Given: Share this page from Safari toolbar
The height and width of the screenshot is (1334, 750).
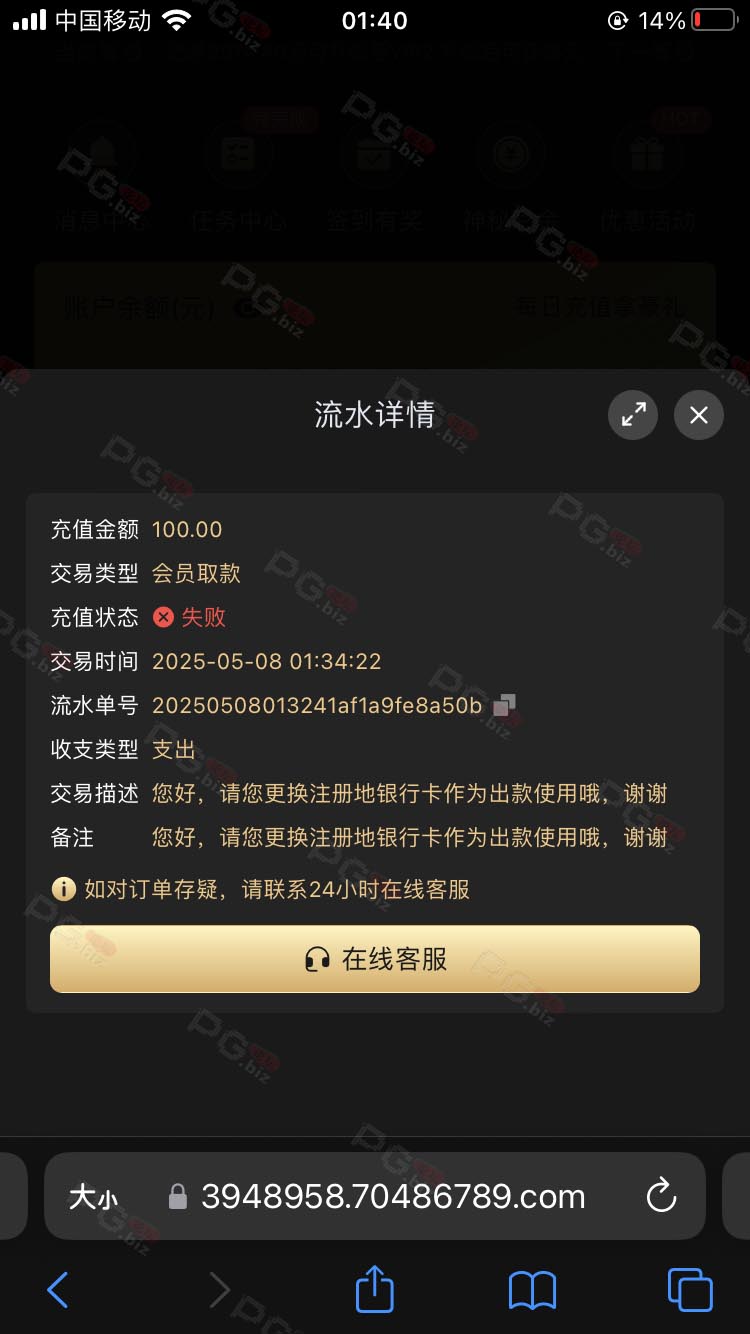Looking at the screenshot, I should pyautogui.click(x=375, y=1289).
